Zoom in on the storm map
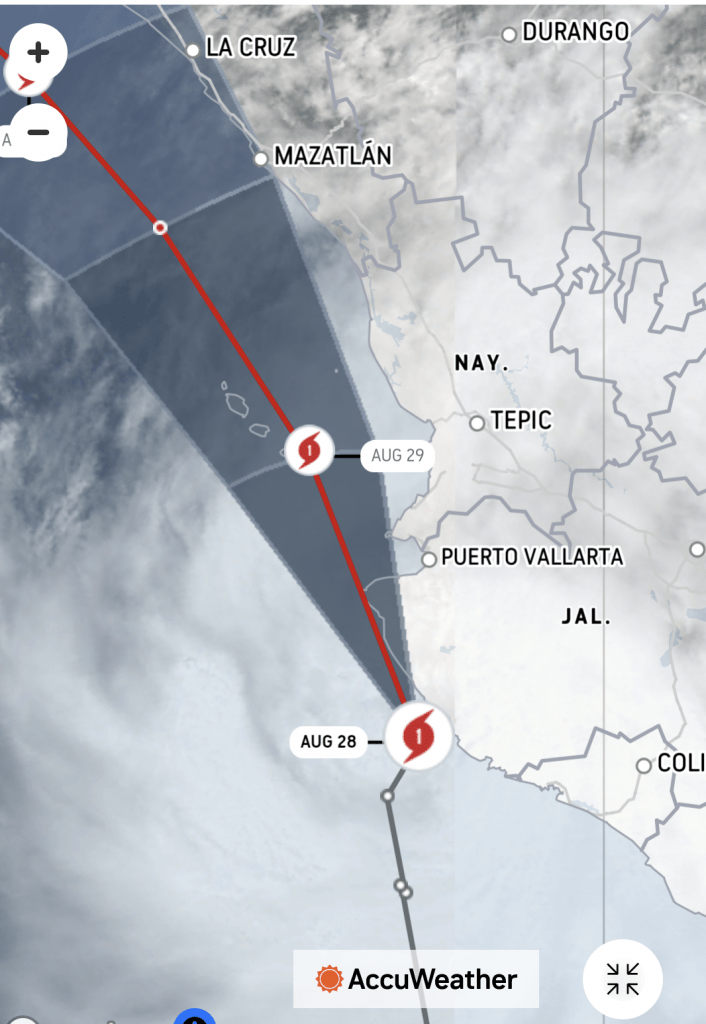Viewport: 706px width, 1024px height. coord(38,52)
